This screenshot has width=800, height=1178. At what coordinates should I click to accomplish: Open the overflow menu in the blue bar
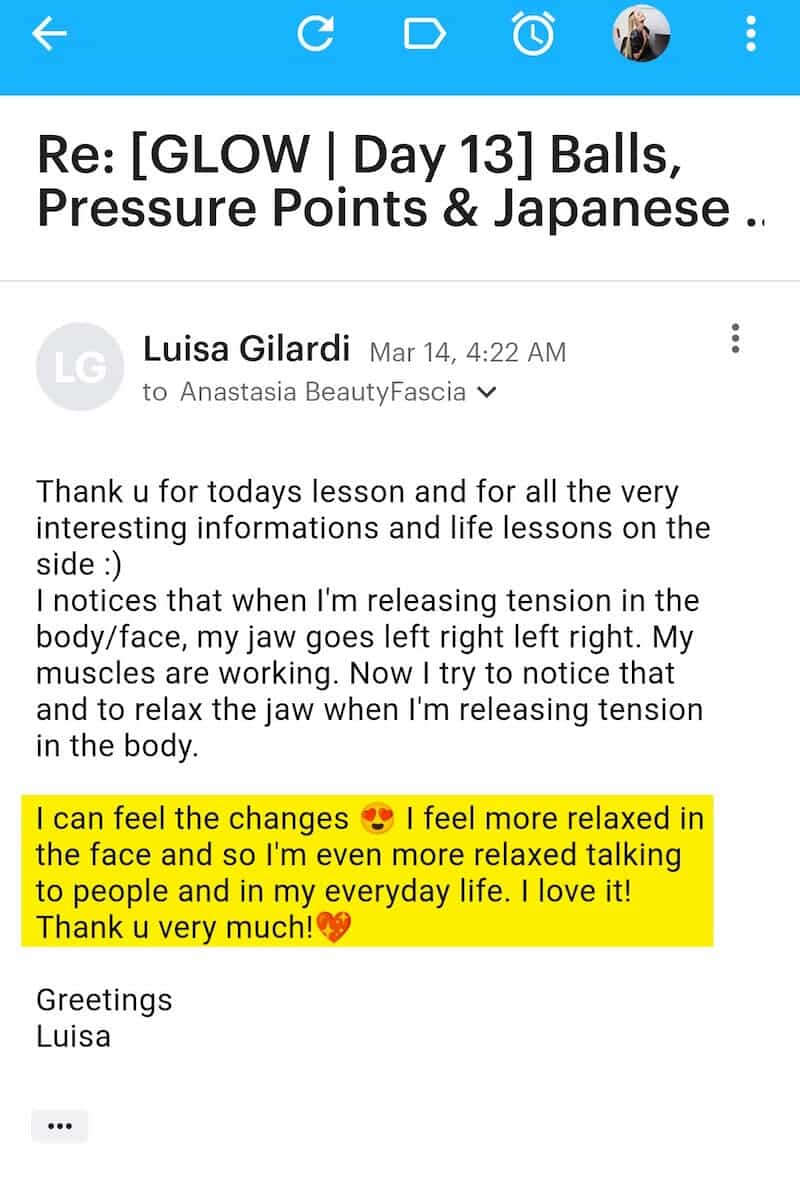click(750, 34)
